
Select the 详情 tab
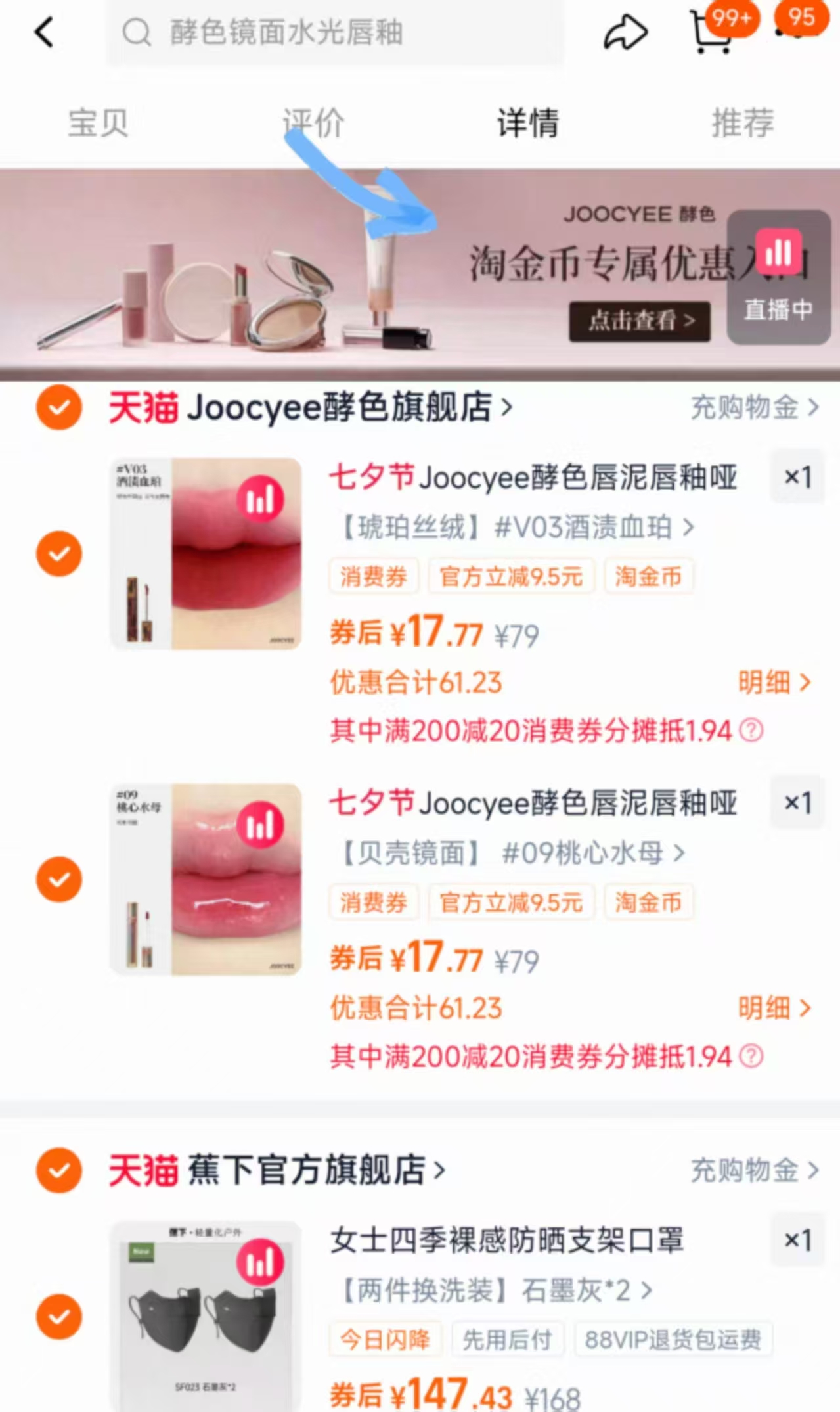coord(528,123)
